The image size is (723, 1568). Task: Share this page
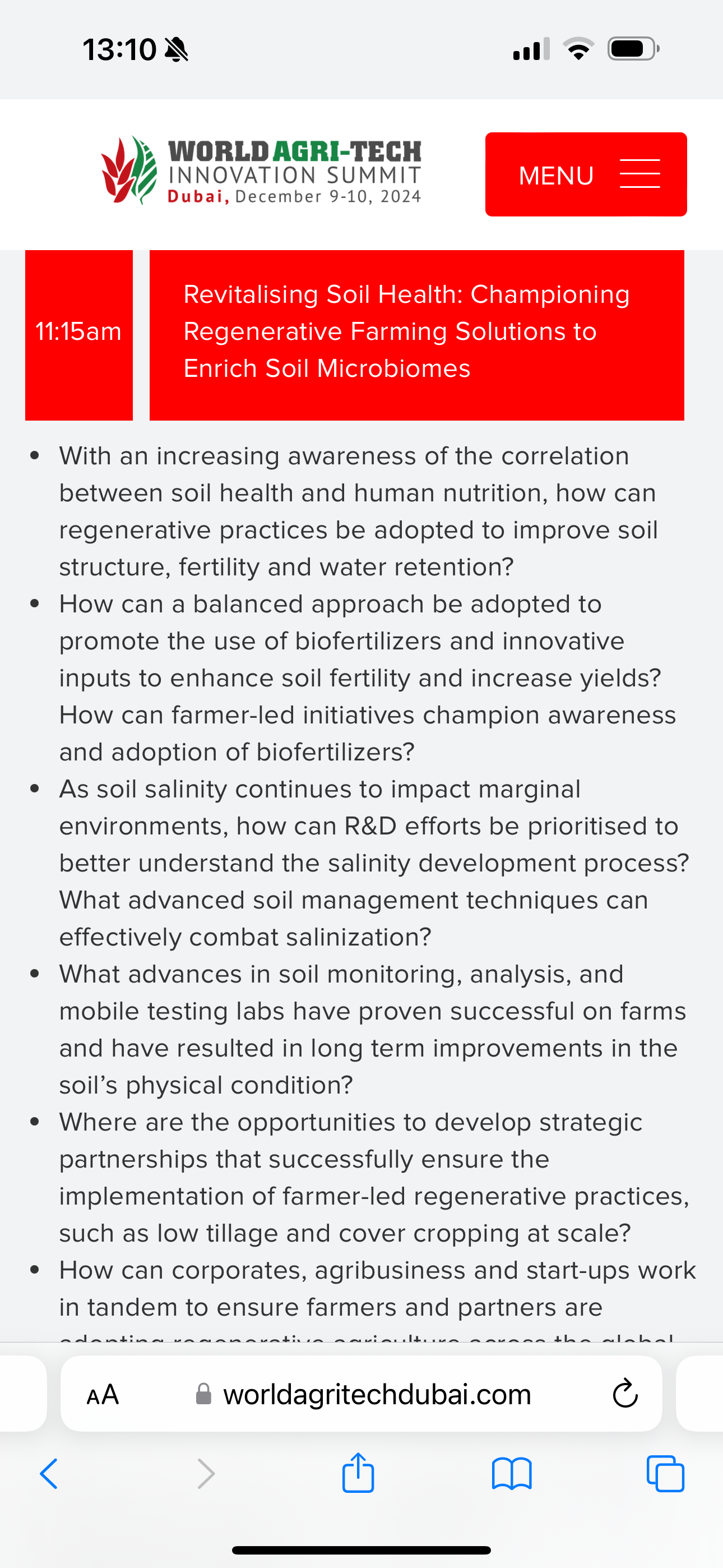358,1473
